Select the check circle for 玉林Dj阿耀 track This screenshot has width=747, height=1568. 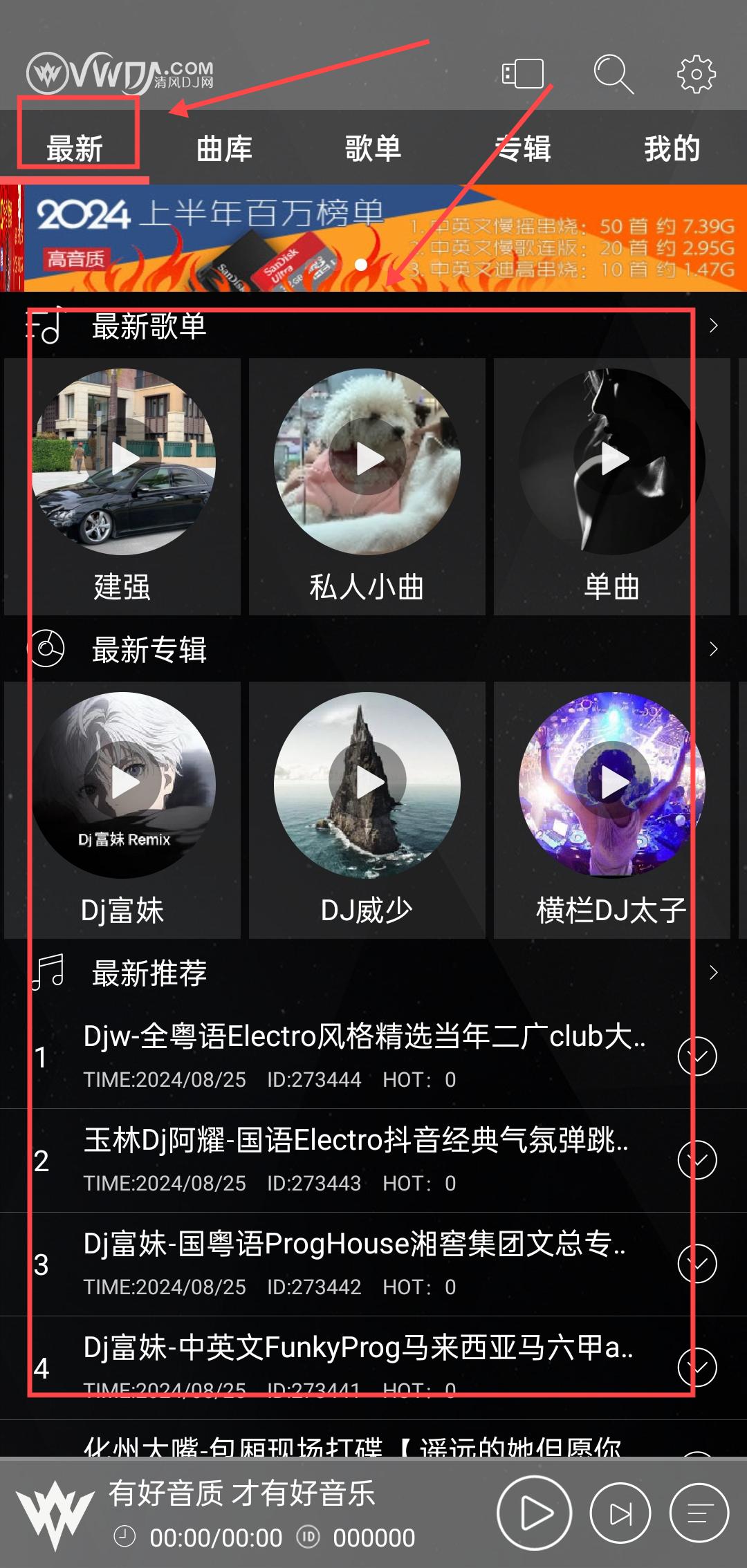pyautogui.click(x=697, y=1160)
